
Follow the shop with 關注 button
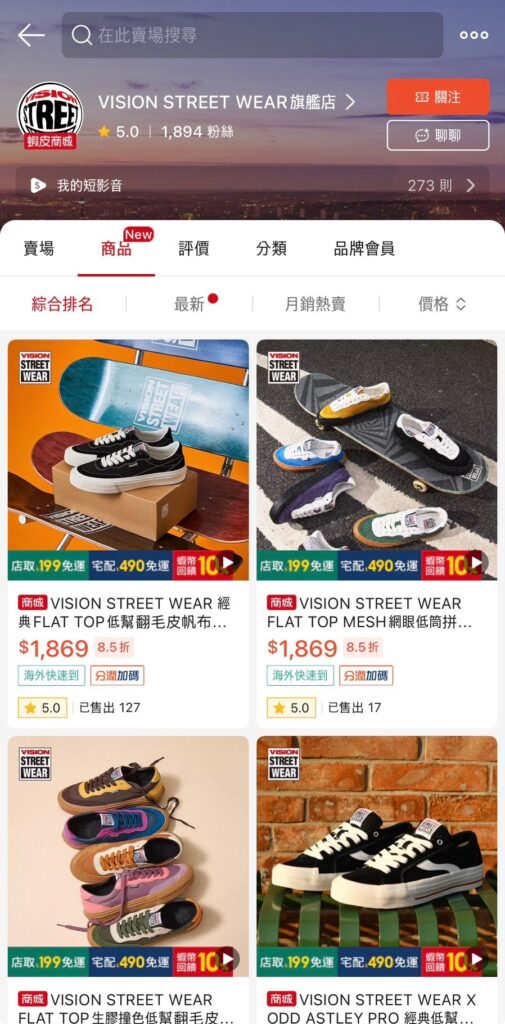point(438,97)
